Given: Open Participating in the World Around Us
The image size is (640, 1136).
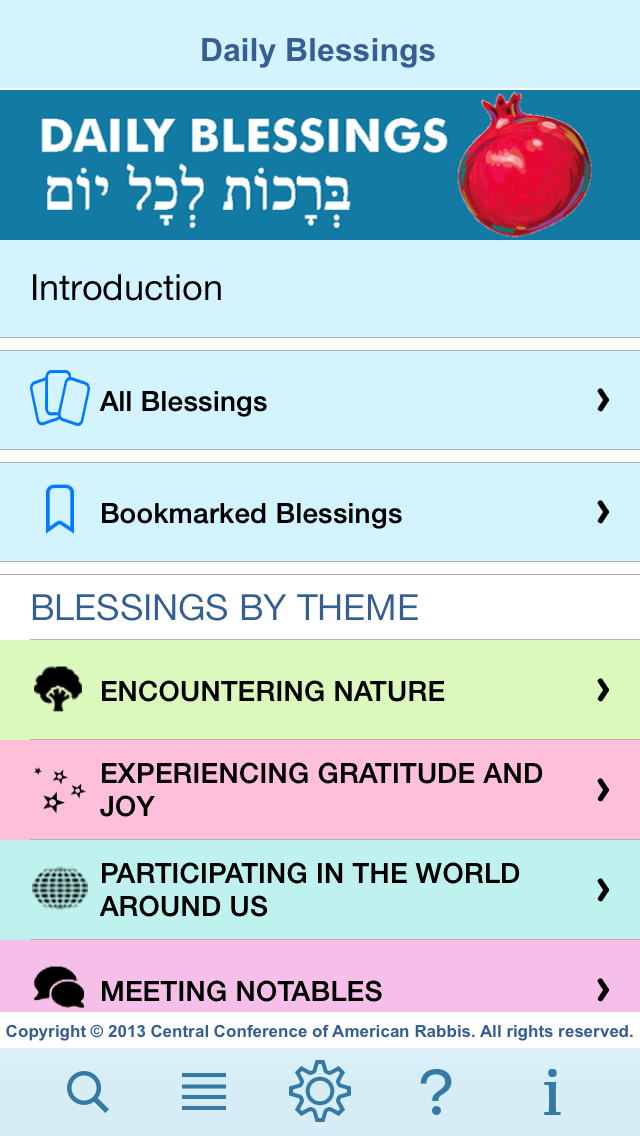Looking at the screenshot, I should click(320, 890).
